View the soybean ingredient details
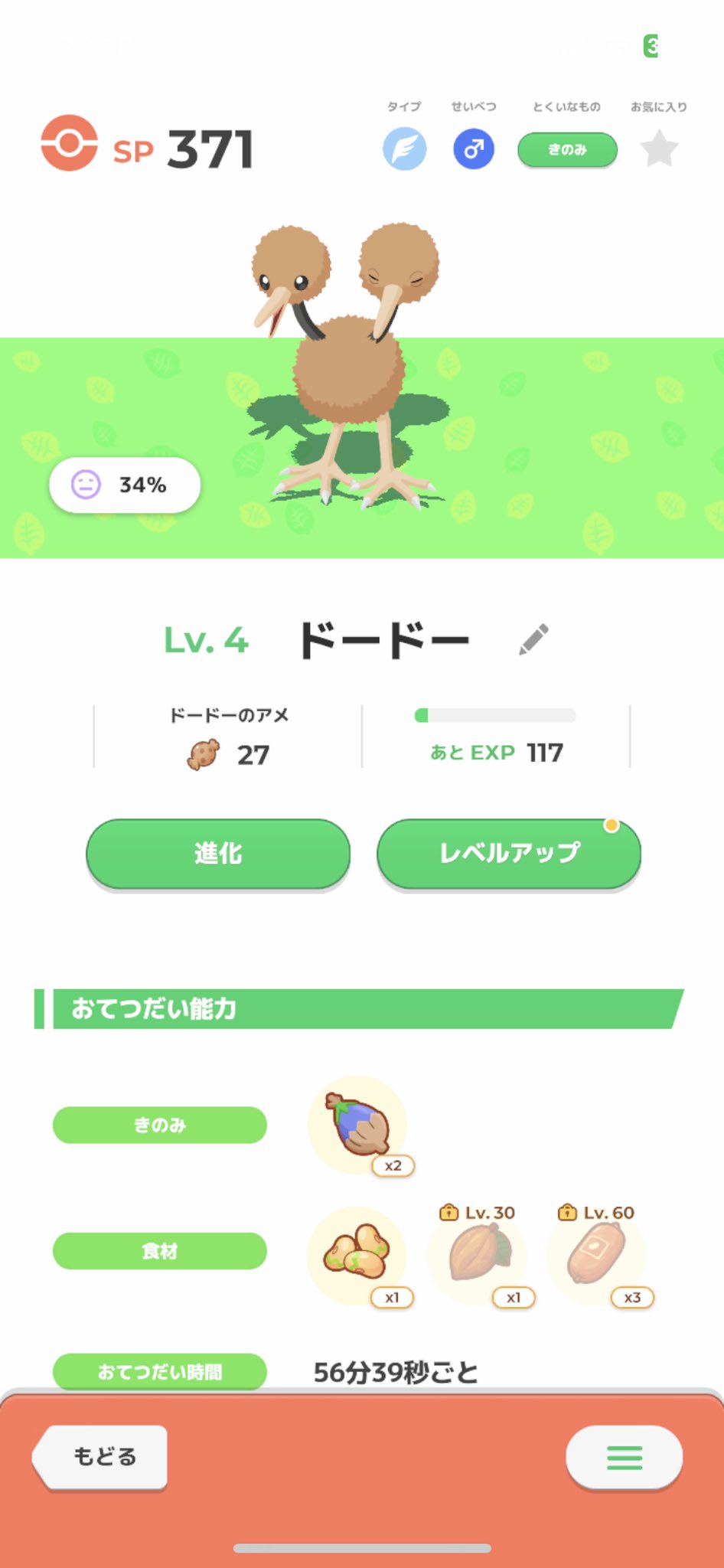724x1568 pixels. click(x=357, y=1254)
